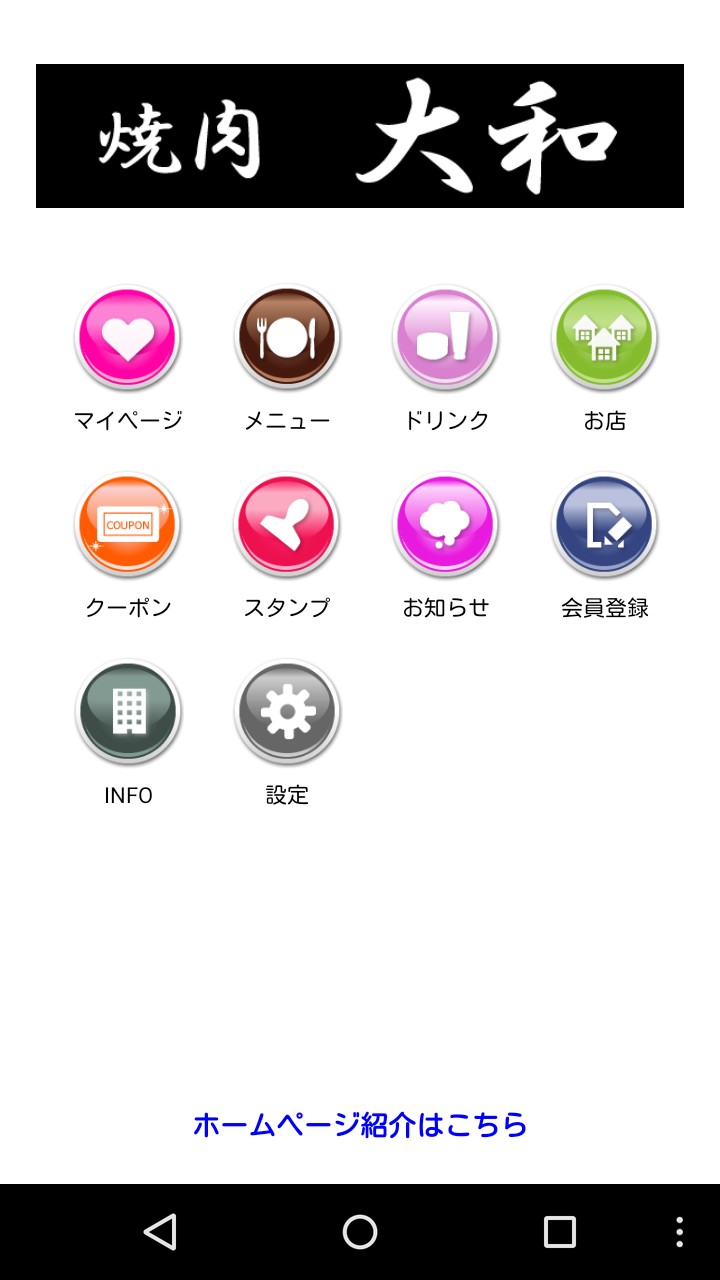Open the INFO page

[128, 712]
